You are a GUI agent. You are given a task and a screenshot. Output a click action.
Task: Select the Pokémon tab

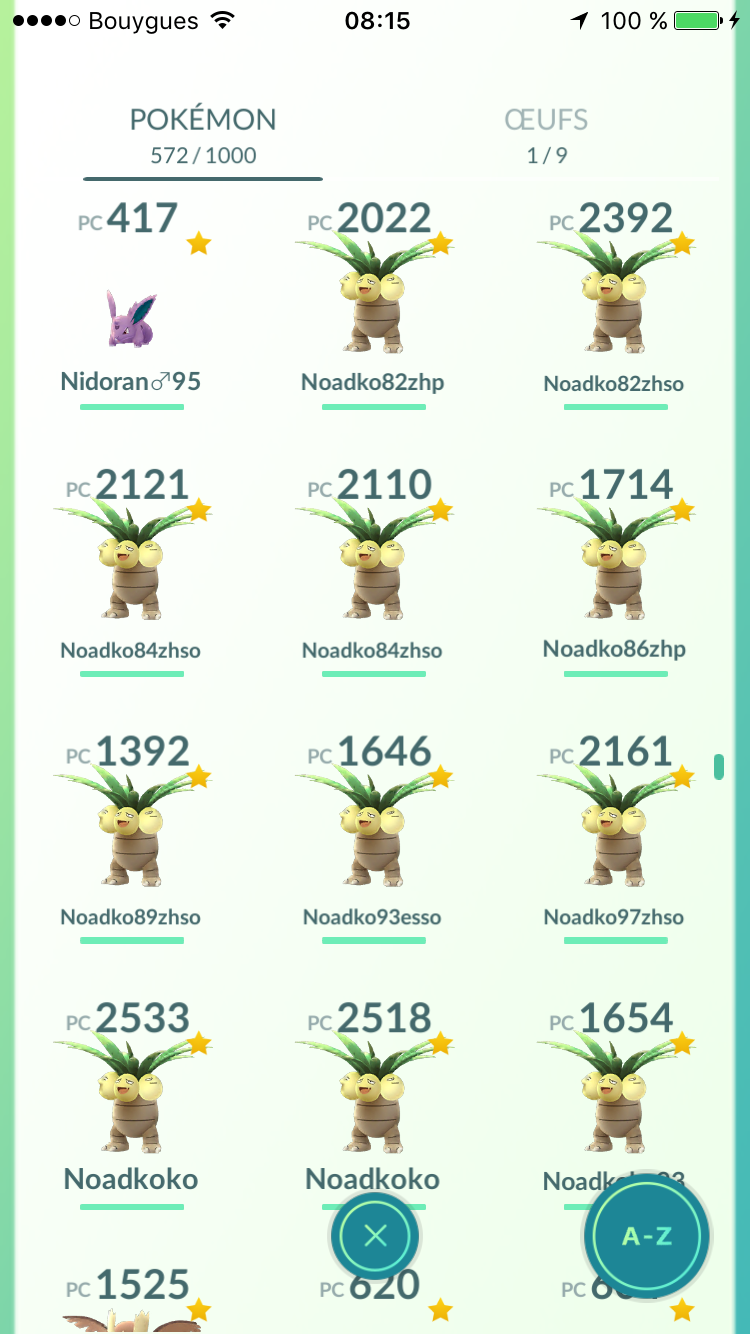[x=203, y=135]
